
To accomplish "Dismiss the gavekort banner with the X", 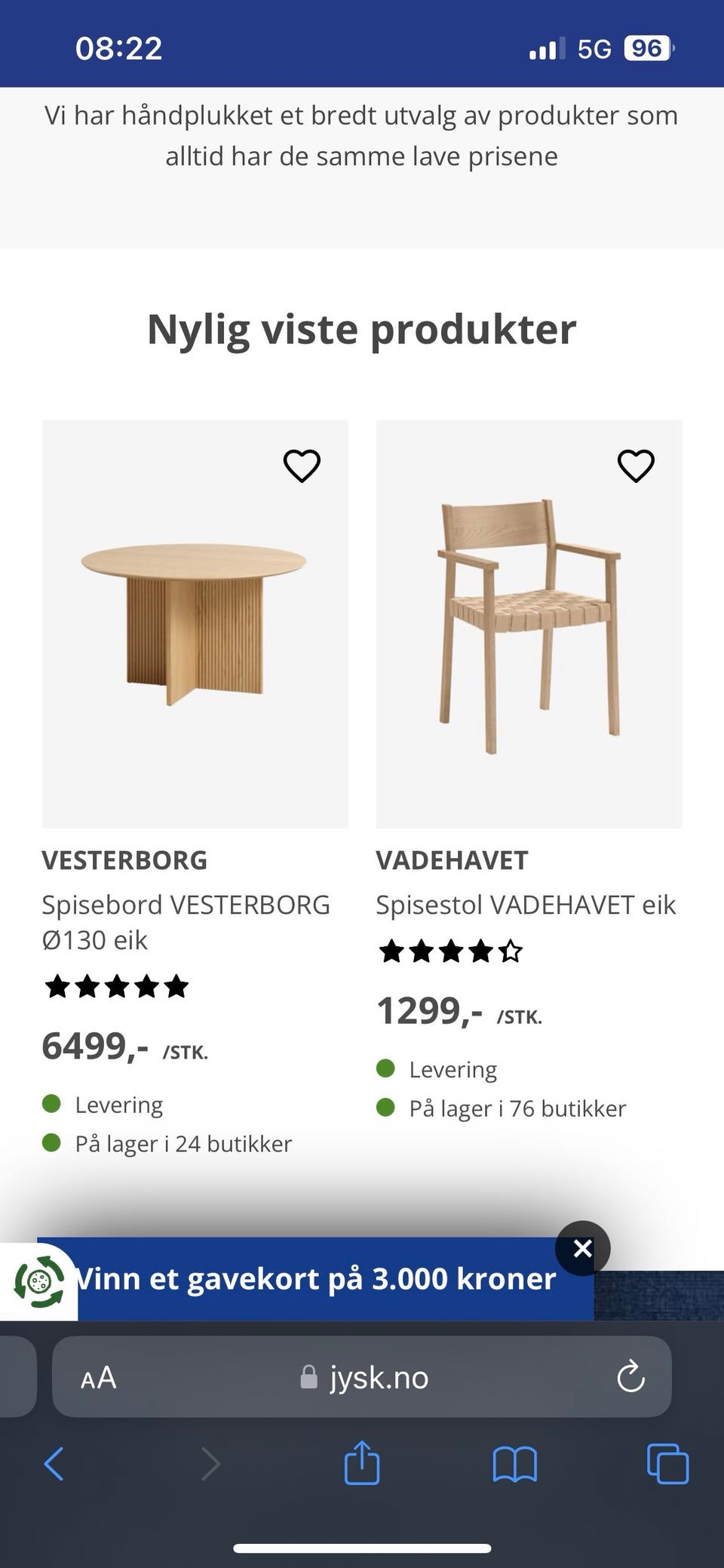I will (582, 1249).
